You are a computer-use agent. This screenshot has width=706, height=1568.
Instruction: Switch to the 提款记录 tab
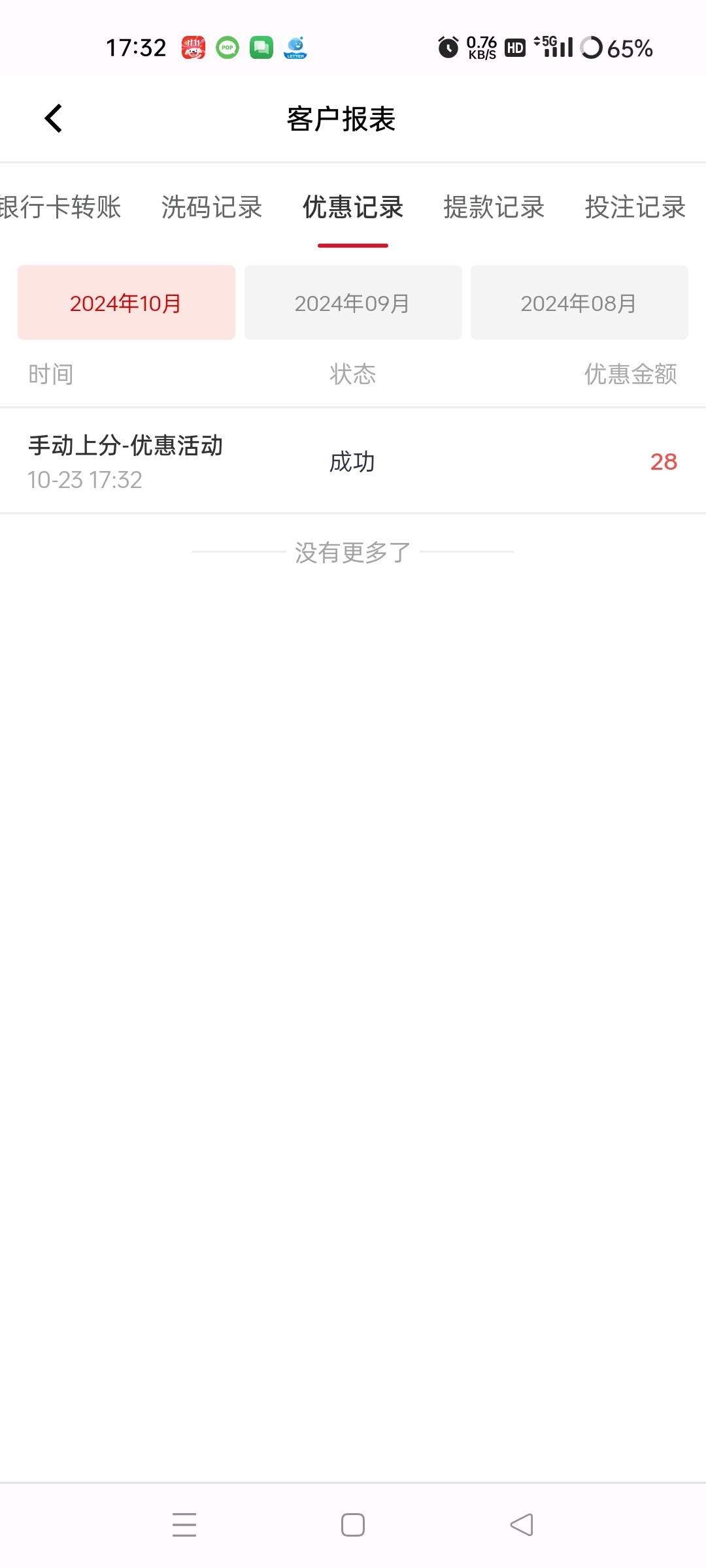coord(494,207)
